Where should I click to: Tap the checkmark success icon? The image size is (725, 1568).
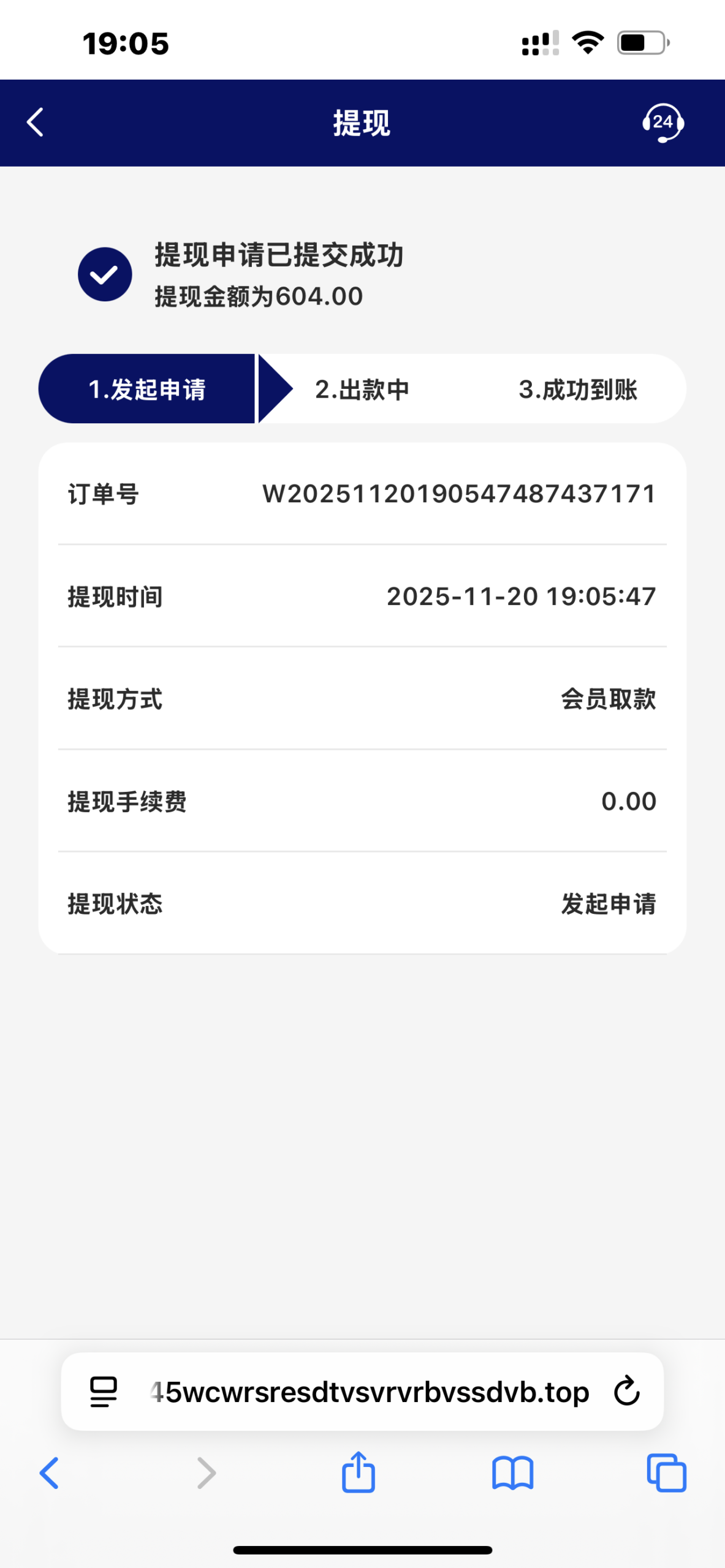click(105, 274)
